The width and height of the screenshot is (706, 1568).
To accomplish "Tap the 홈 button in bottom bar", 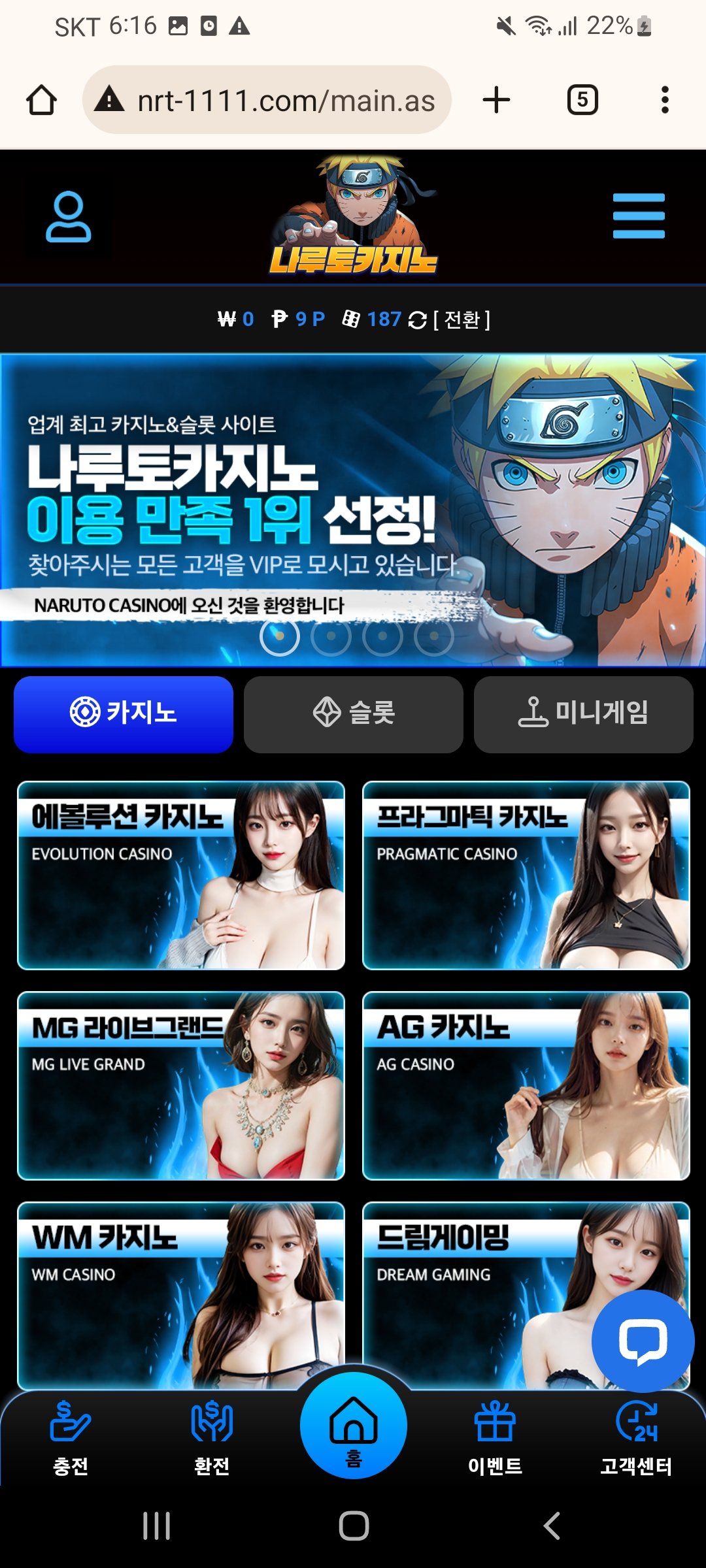I will [354, 1426].
